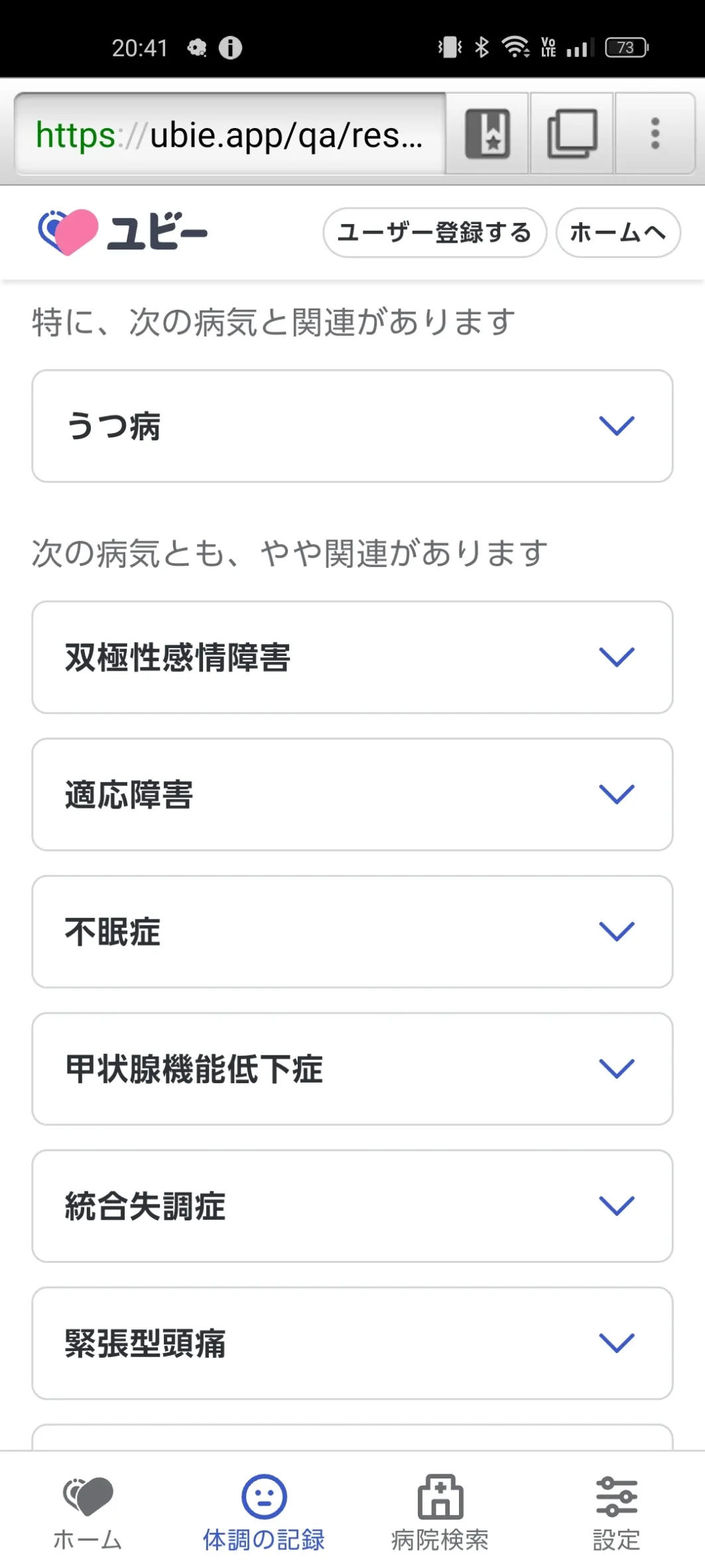
Task: Open the browser bookmarks icon
Action: (x=487, y=134)
